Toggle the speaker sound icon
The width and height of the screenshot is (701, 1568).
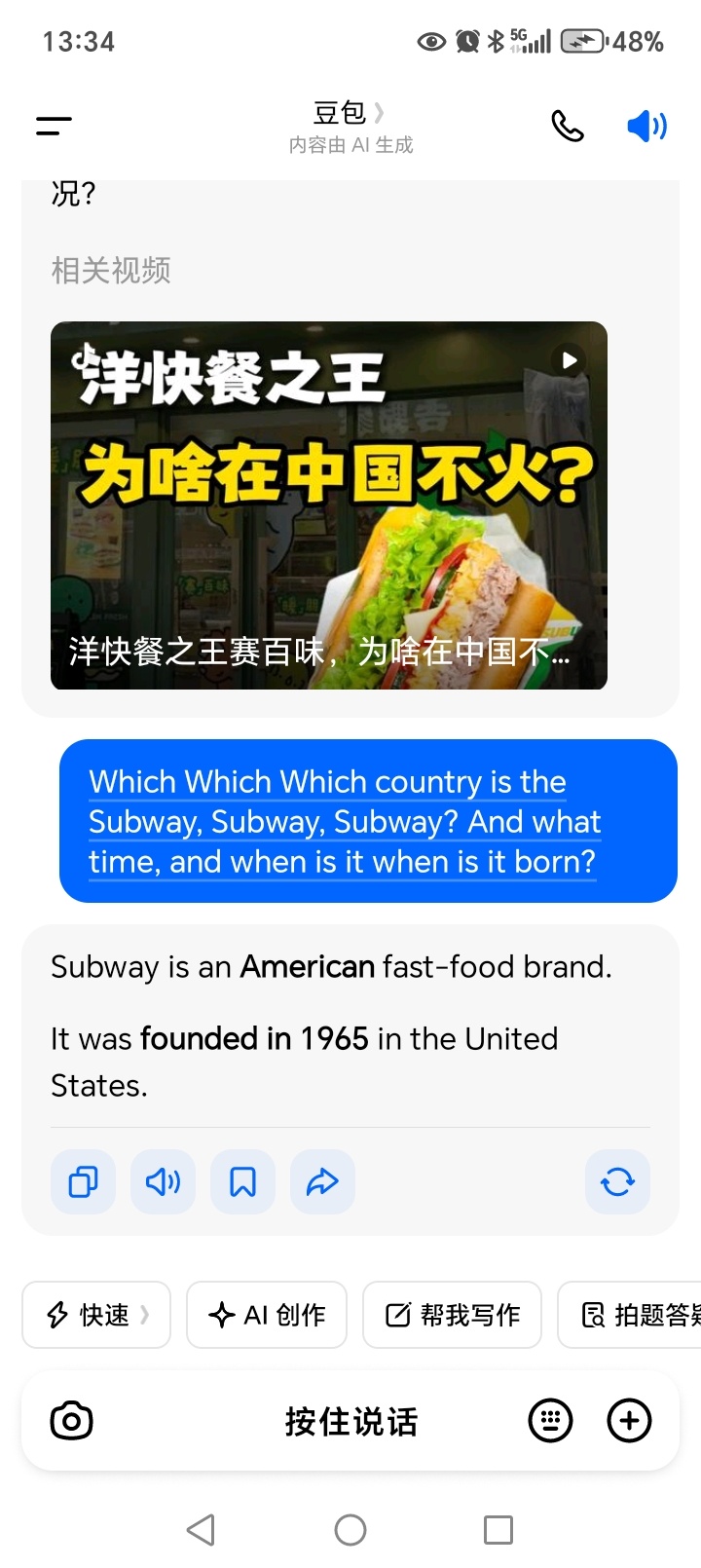coord(646,126)
